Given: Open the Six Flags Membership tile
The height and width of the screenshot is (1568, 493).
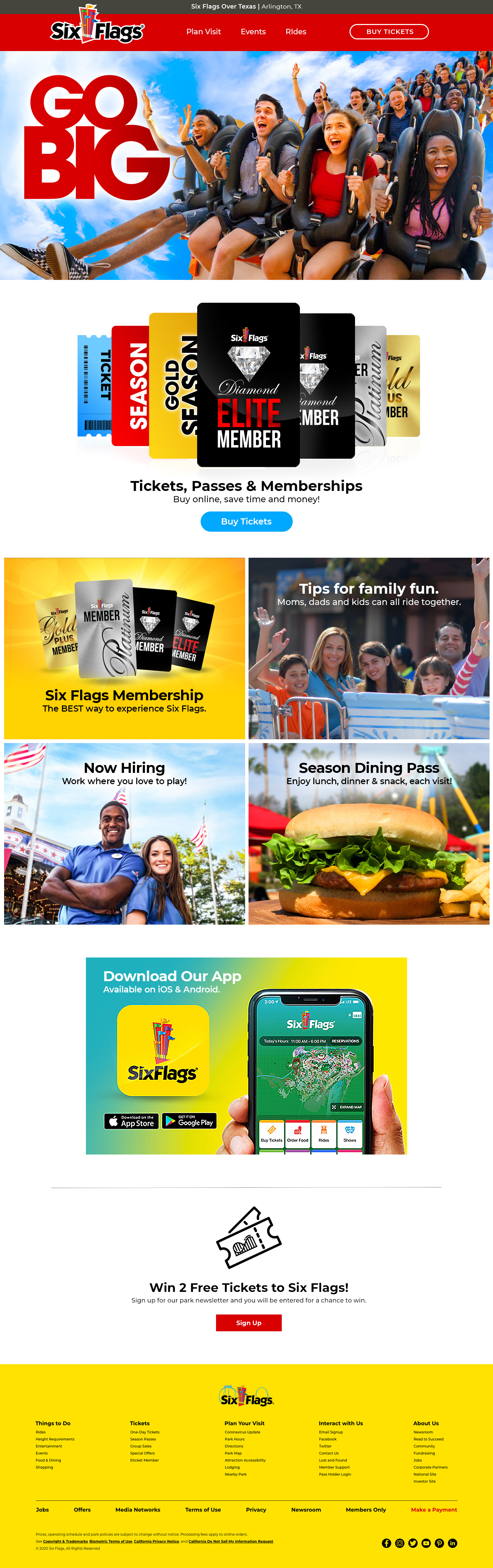Looking at the screenshot, I should 124,647.
